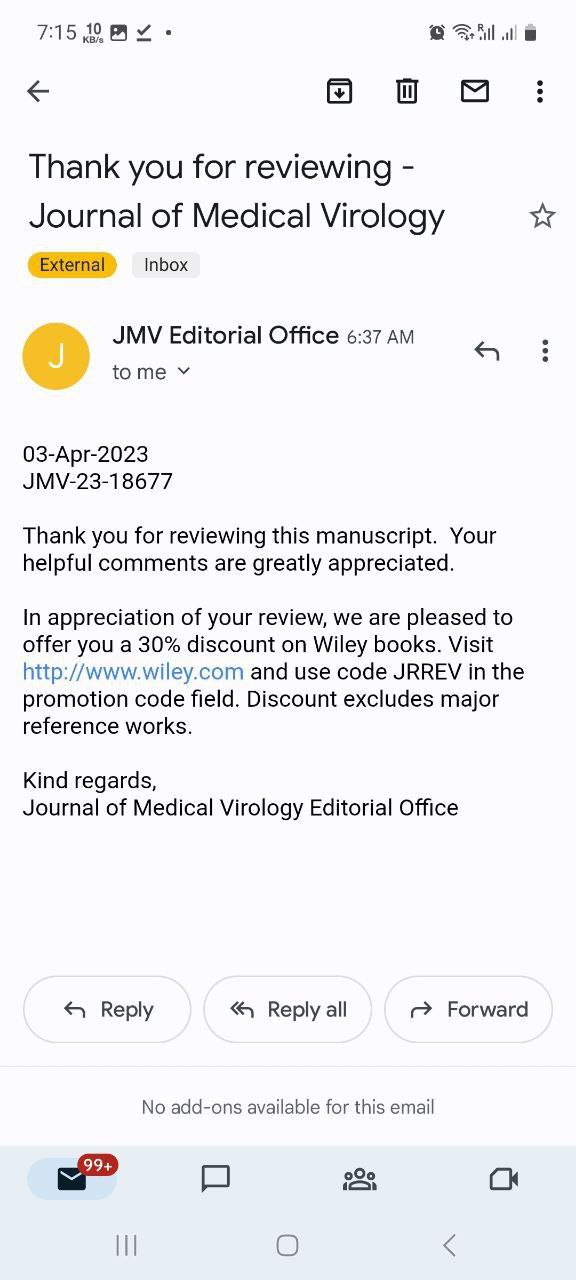The width and height of the screenshot is (576, 1280).
Task: Reply using arrow beside sender name
Action: (x=487, y=351)
